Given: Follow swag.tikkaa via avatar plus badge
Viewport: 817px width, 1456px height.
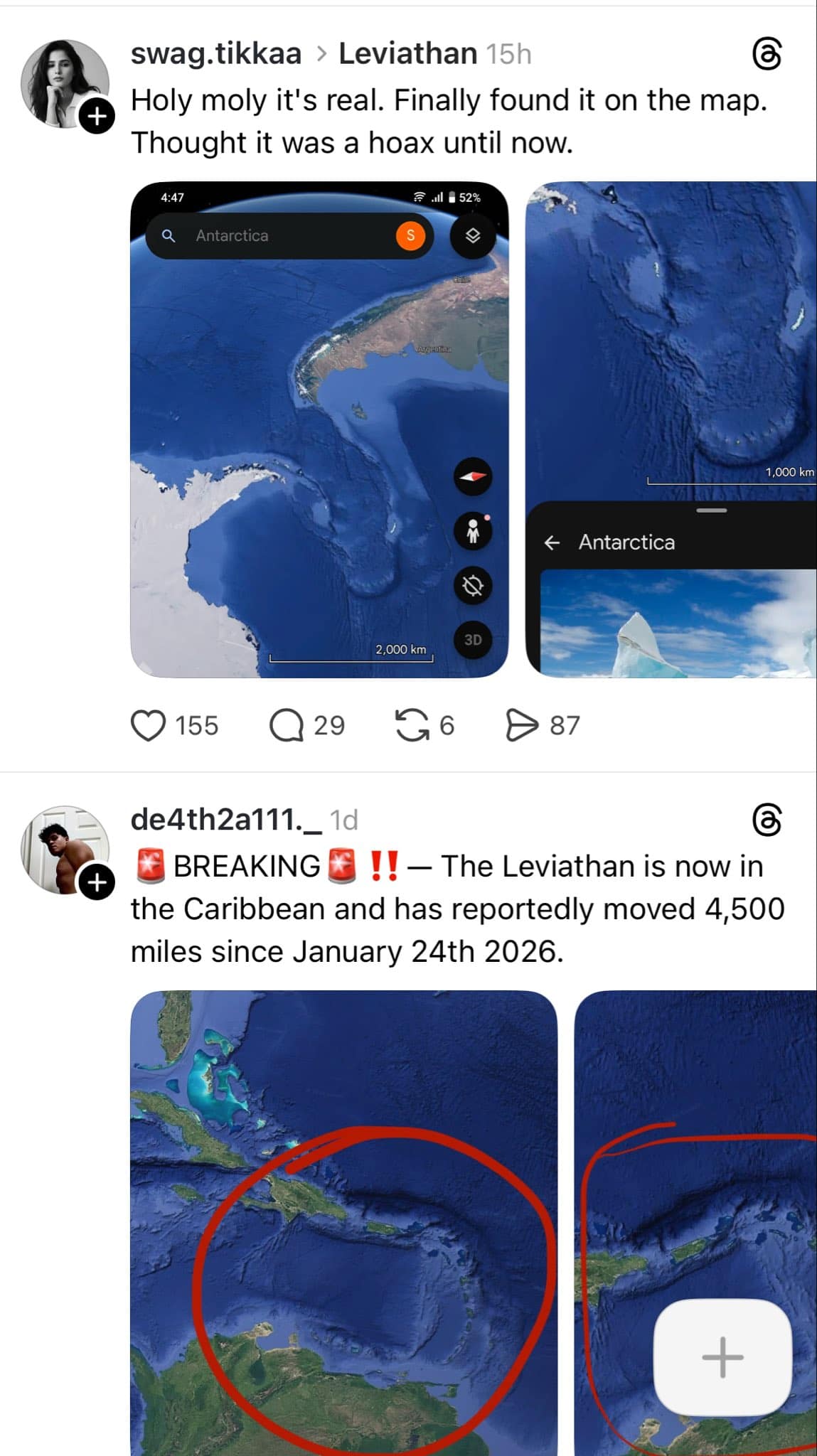Looking at the screenshot, I should coord(97,116).
